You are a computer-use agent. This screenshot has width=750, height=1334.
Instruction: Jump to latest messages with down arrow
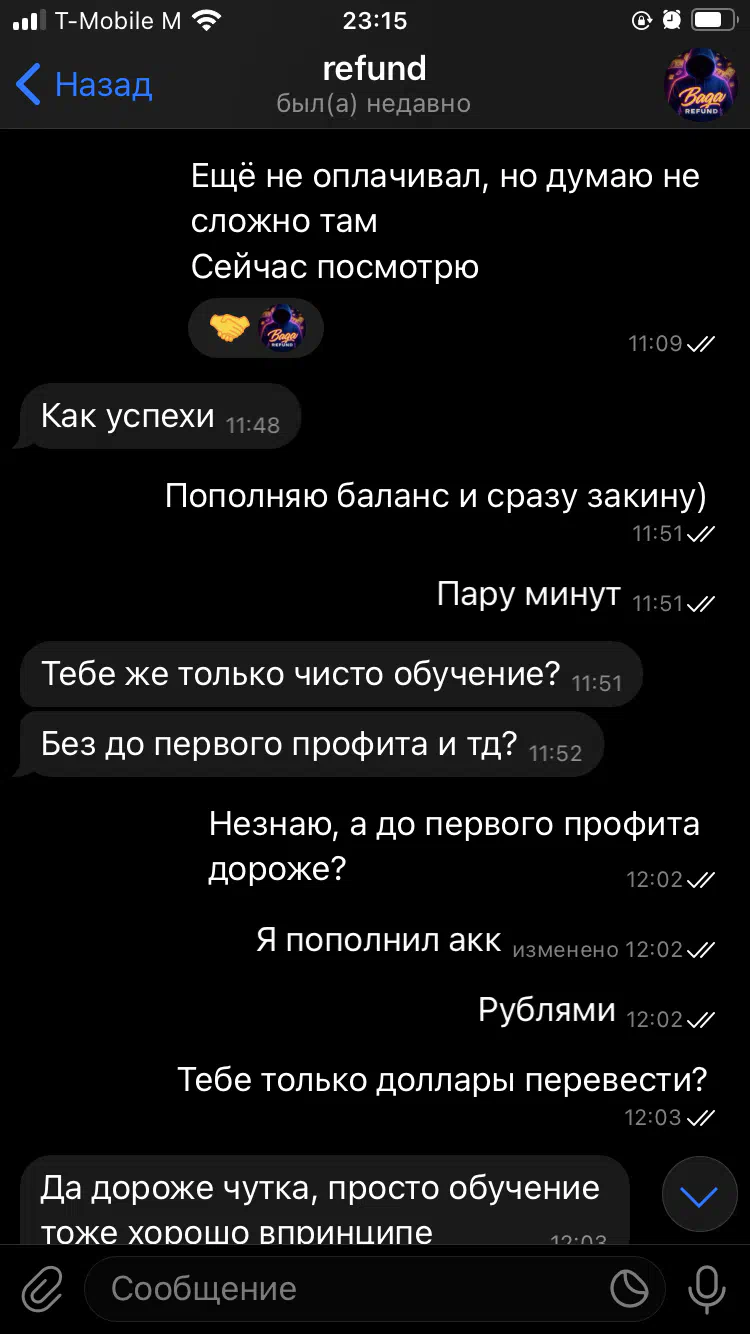point(699,1195)
